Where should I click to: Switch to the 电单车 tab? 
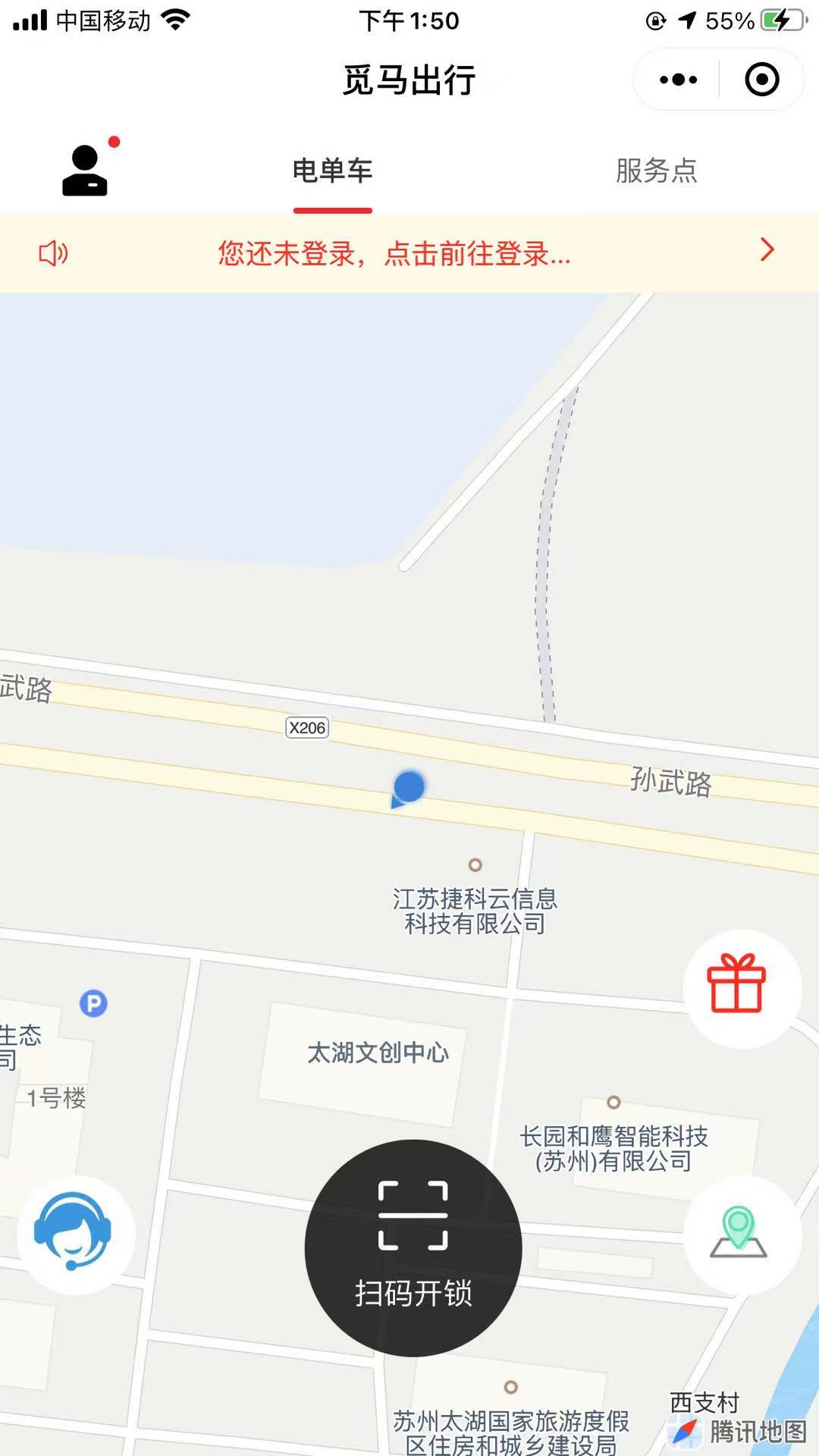coord(332,171)
